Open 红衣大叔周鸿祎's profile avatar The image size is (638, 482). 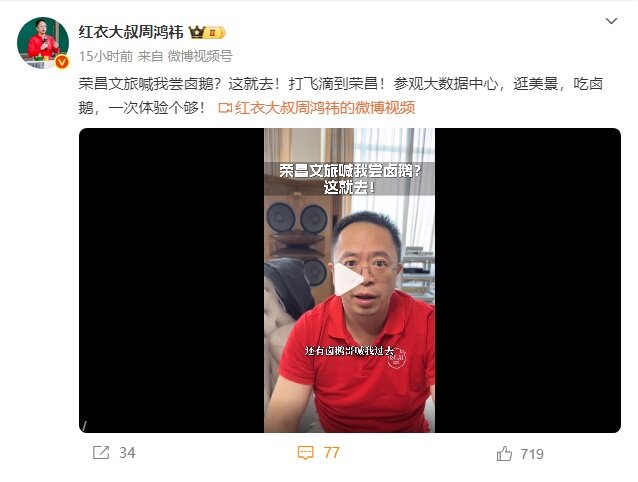pyautogui.click(x=43, y=43)
